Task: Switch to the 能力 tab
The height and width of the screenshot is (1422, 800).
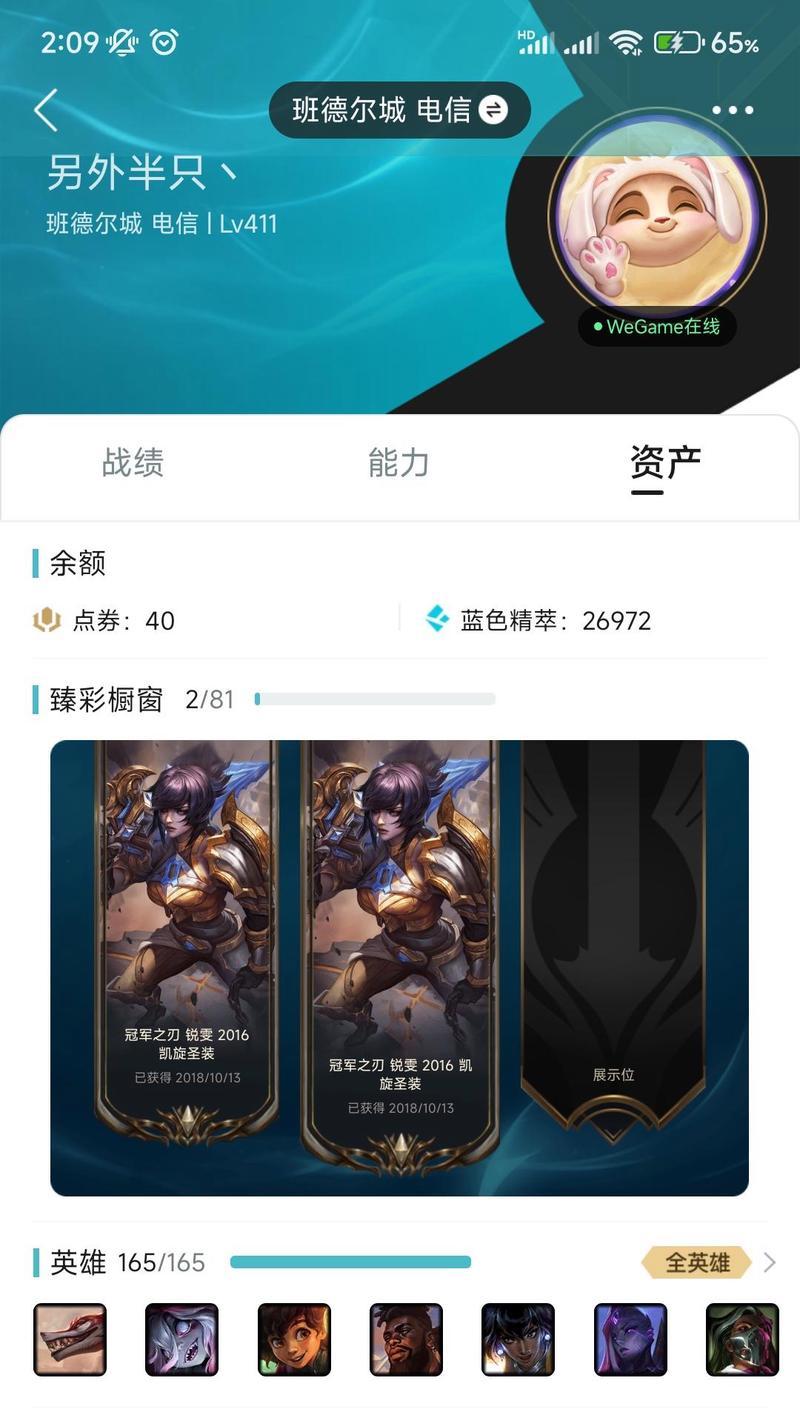Action: coord(399,463)
